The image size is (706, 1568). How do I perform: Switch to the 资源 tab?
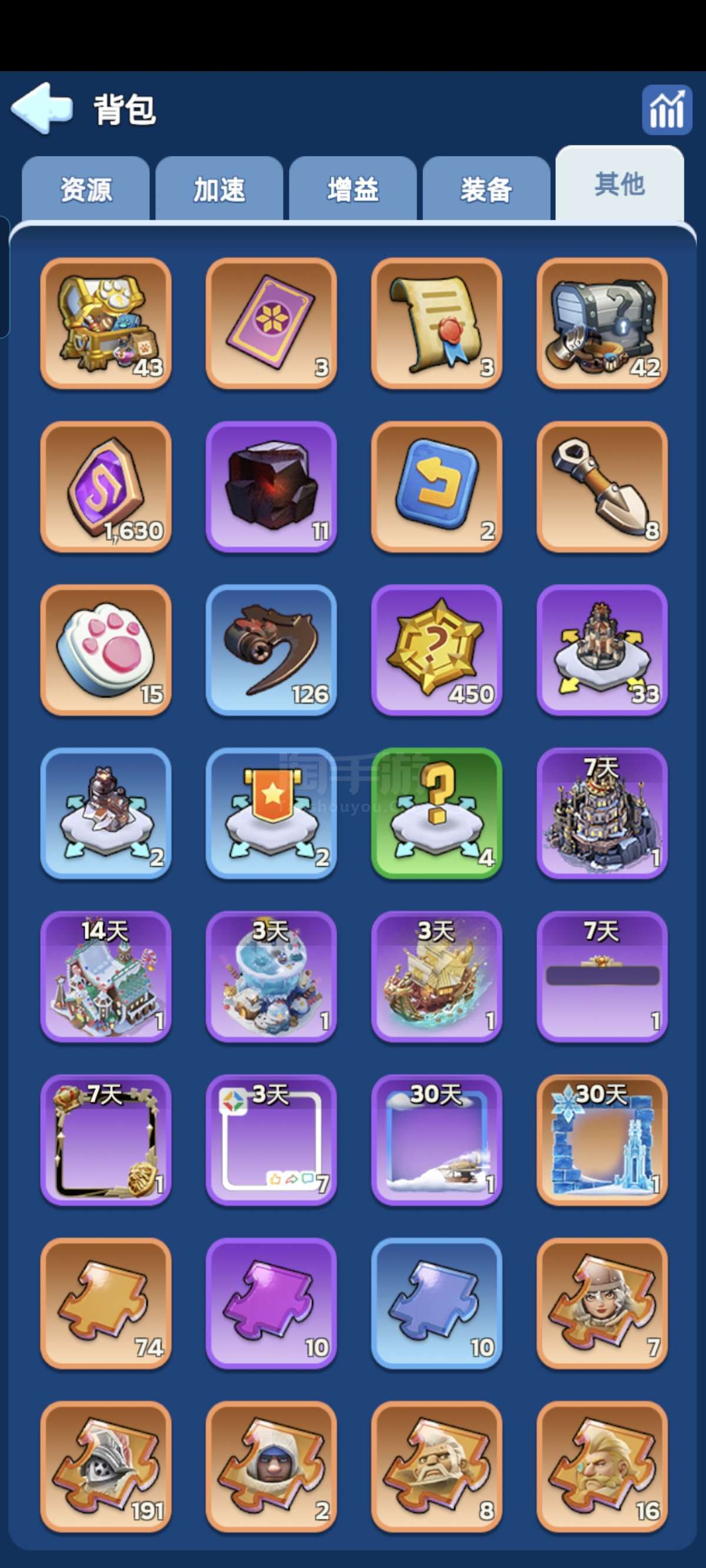tap(86, 190)
